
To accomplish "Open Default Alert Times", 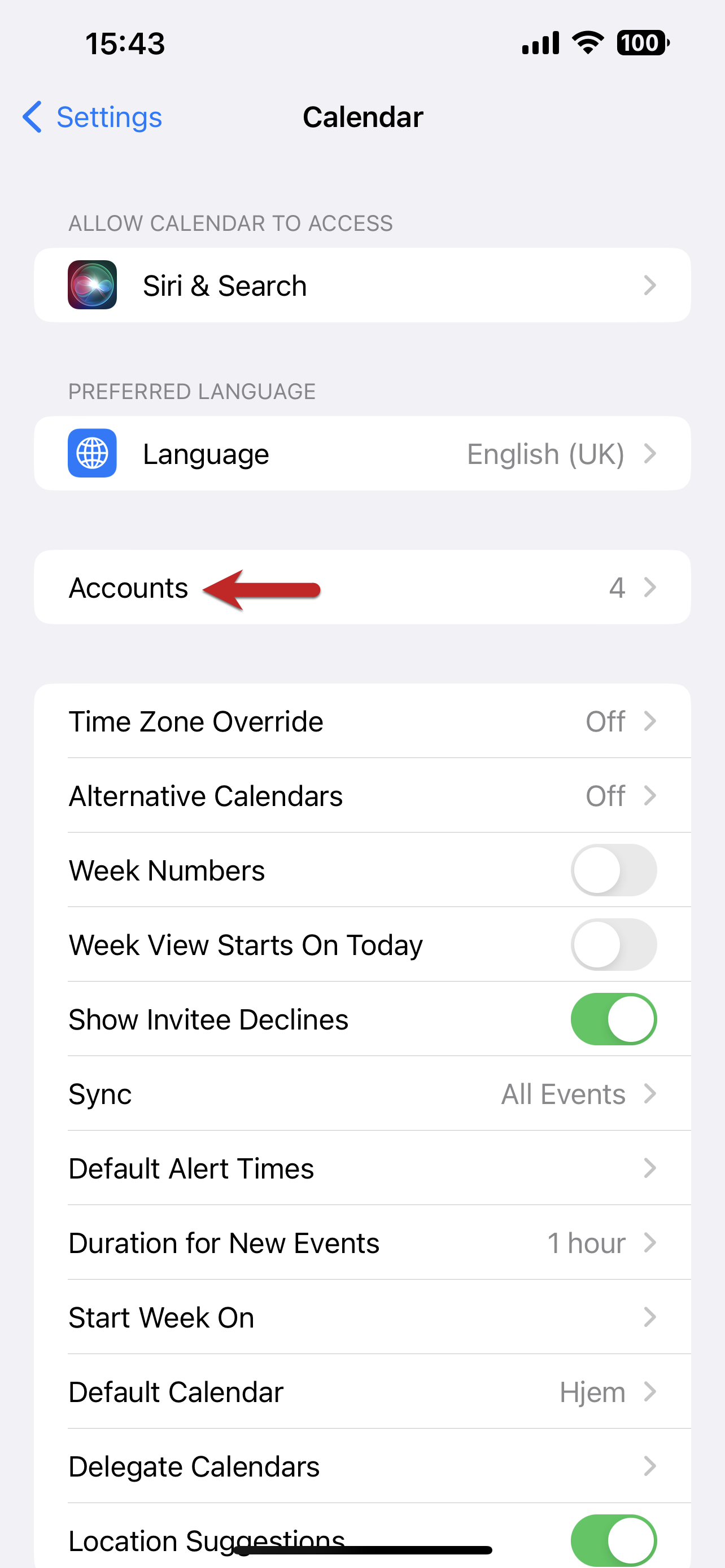I will click(362, 1168).
